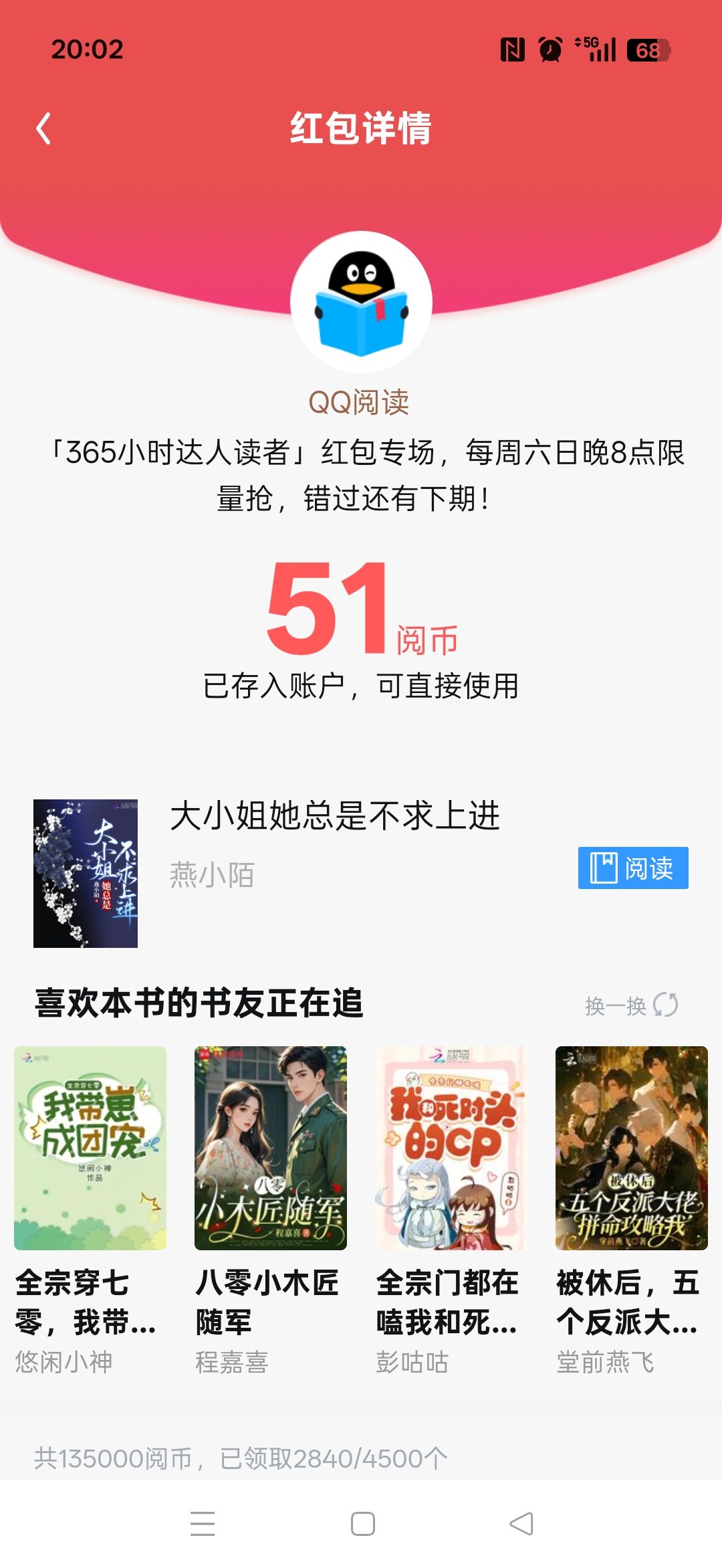Image resolution: width=722 pixels, height=1568 pixels.
Task: Open the book 八零小木匠随军
Action: [x=270, y=1148]
